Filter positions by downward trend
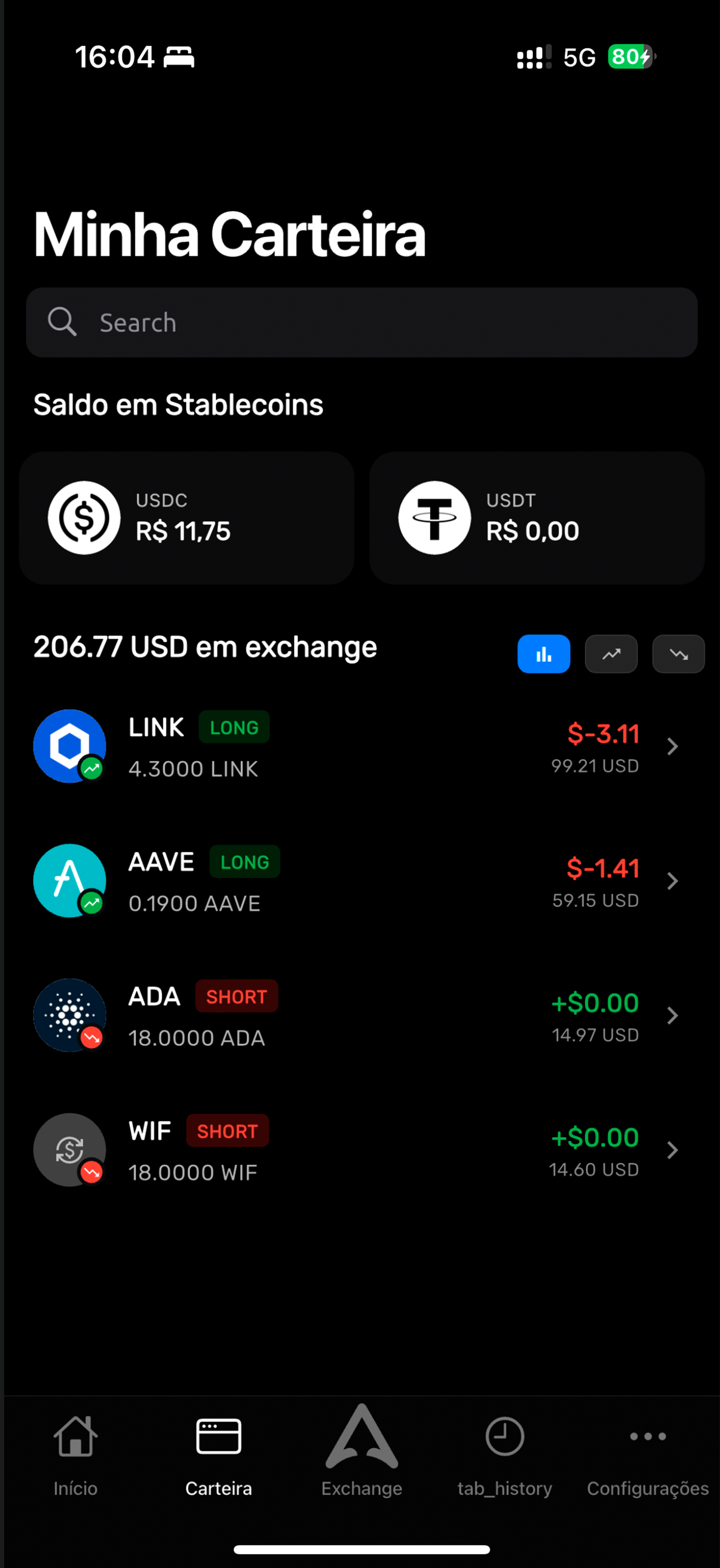 [678, 654]
